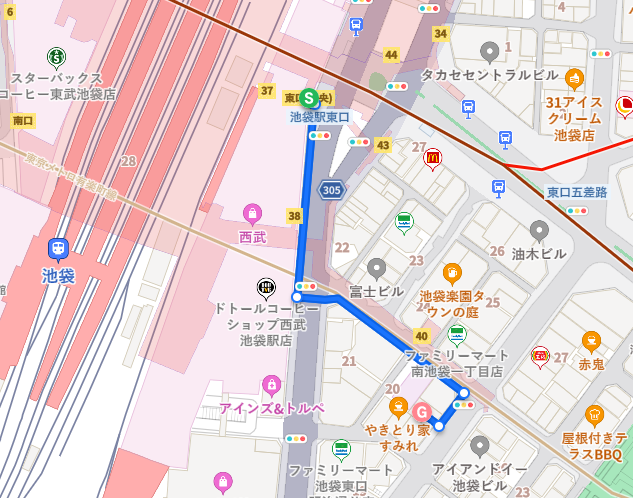Tap the destination marker G at やきとり家すみれ

pos(422,411)
